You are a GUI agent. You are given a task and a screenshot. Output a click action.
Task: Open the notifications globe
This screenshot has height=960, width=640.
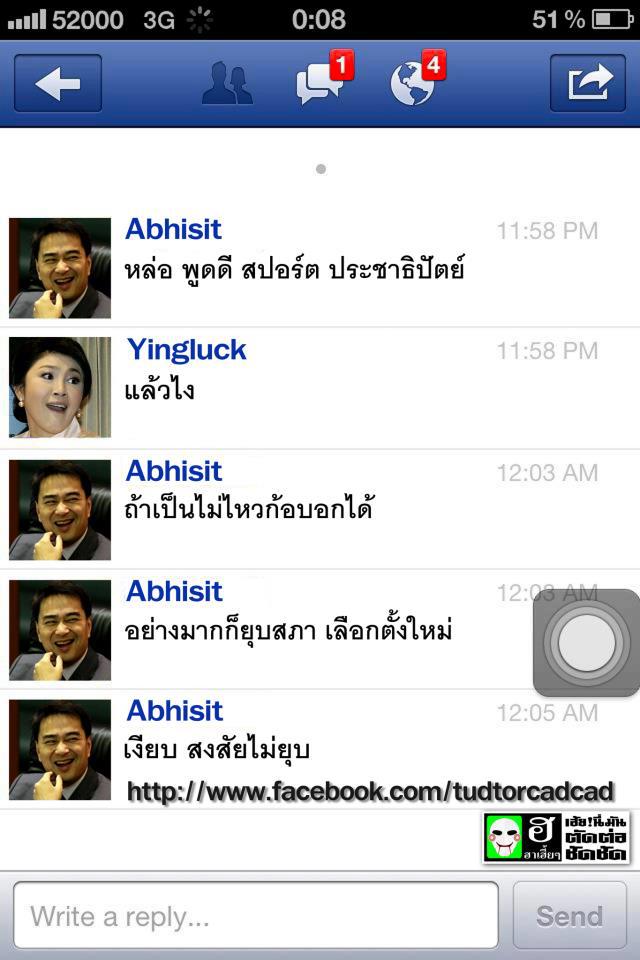pyautogui.click(x=413, y=84)
